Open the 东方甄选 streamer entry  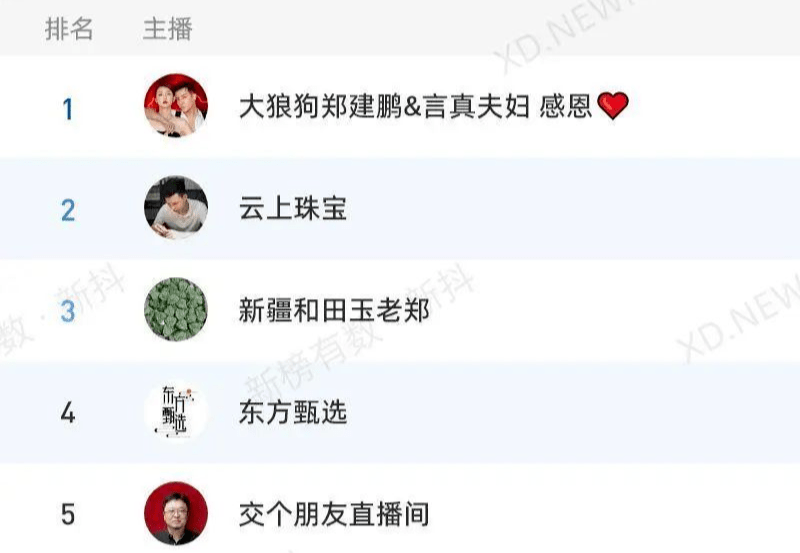(293, 412)
